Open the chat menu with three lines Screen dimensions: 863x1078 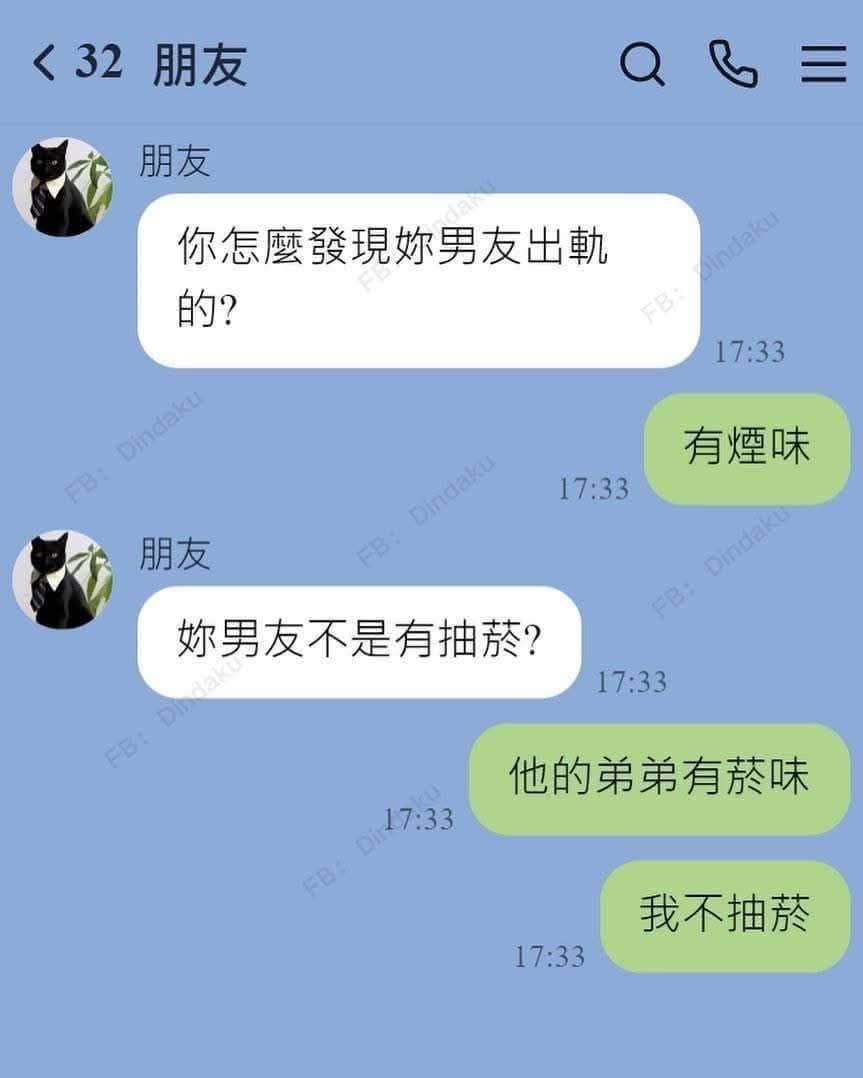point(823,65)
